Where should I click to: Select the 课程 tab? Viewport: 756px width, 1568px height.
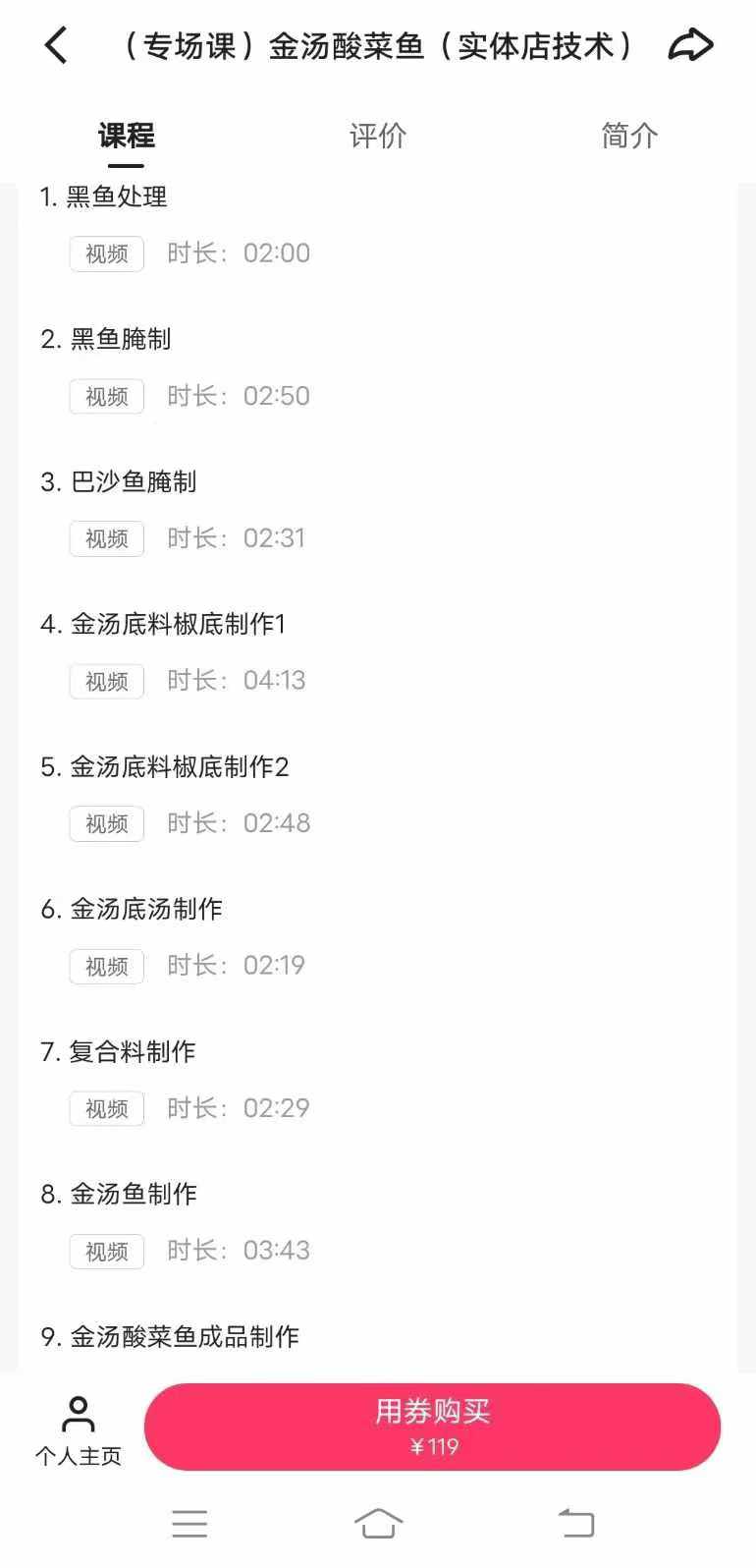(124, 136)
